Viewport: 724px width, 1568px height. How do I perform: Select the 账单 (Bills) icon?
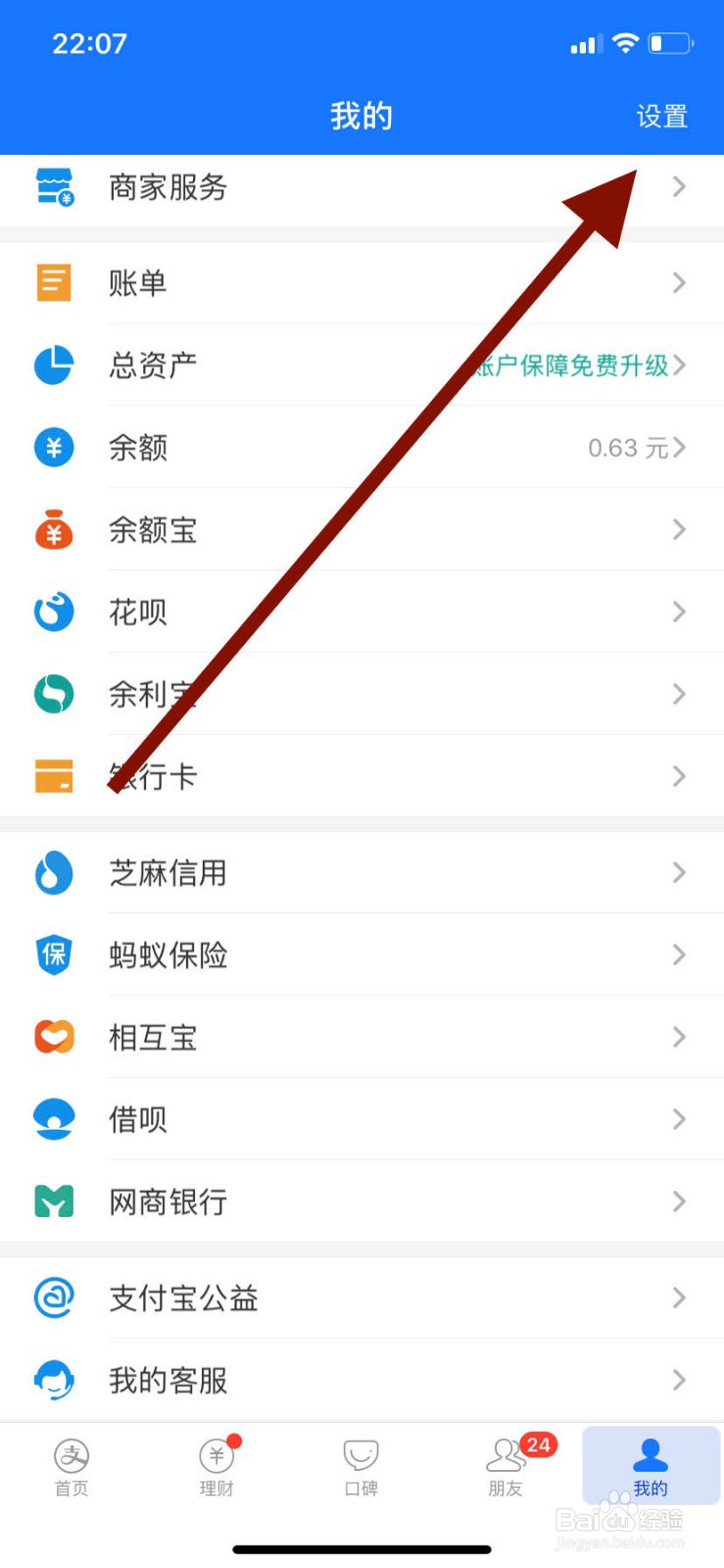[54, 283]
